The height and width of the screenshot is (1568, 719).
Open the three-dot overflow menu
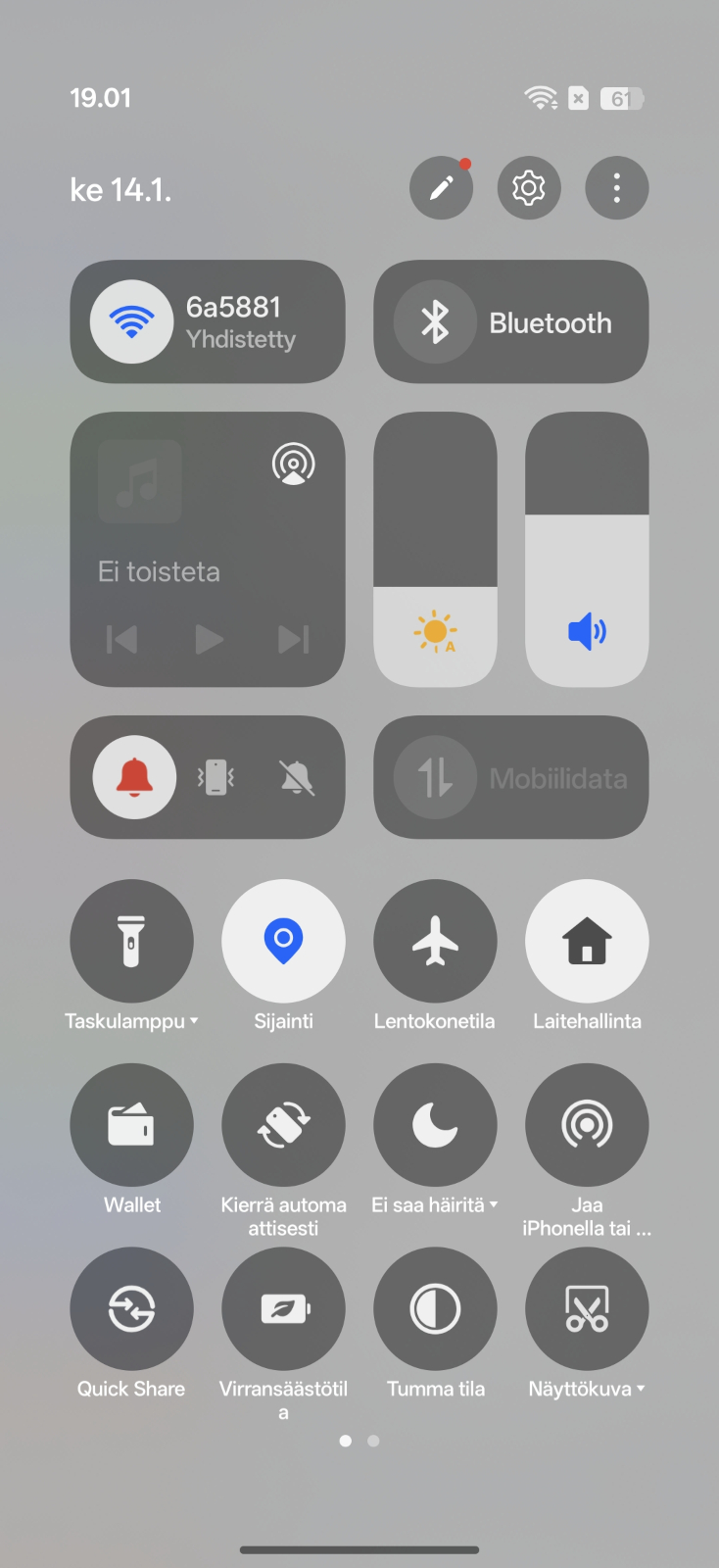616,187
